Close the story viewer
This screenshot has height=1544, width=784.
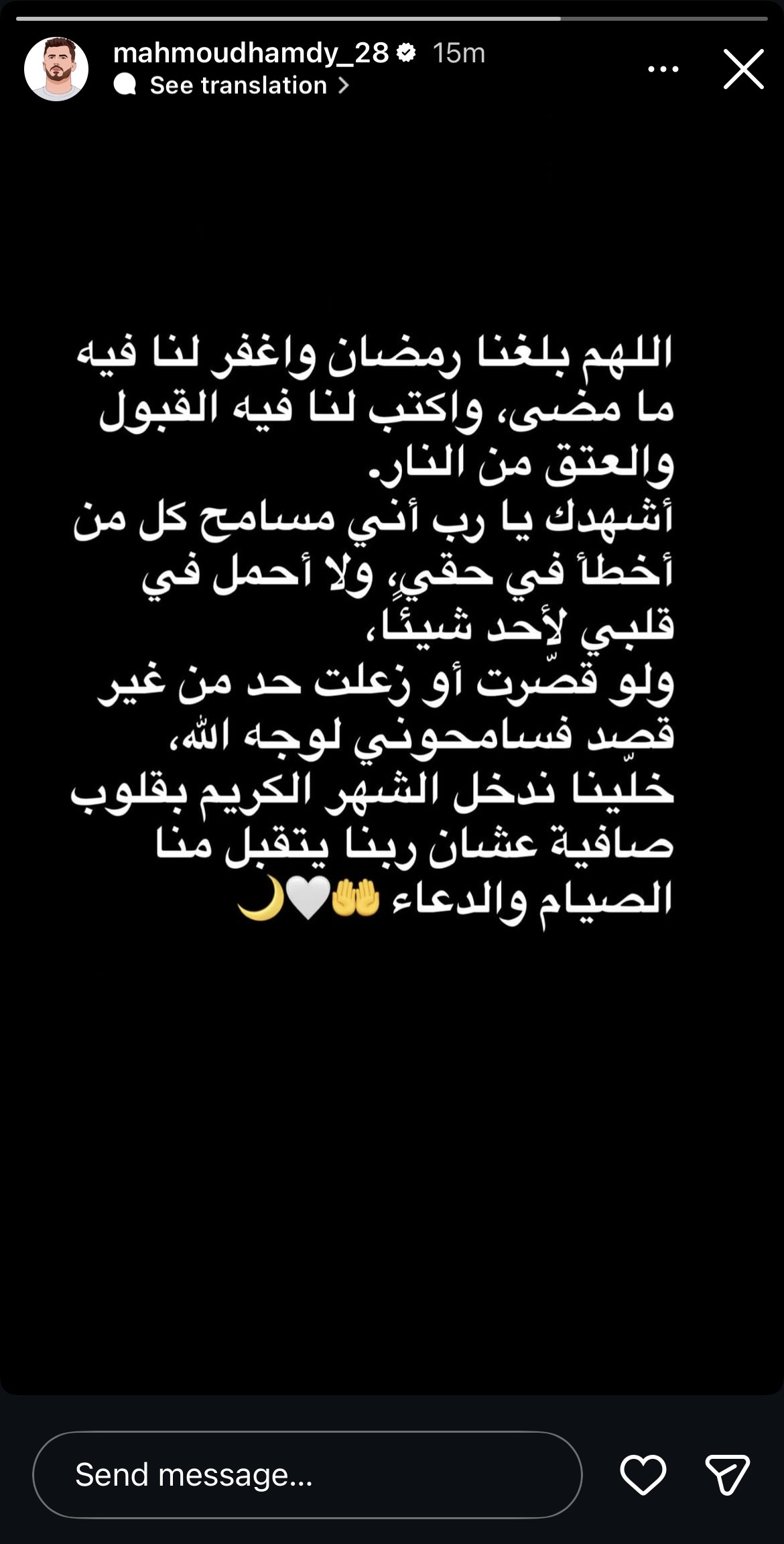click(x=743, y=69)
